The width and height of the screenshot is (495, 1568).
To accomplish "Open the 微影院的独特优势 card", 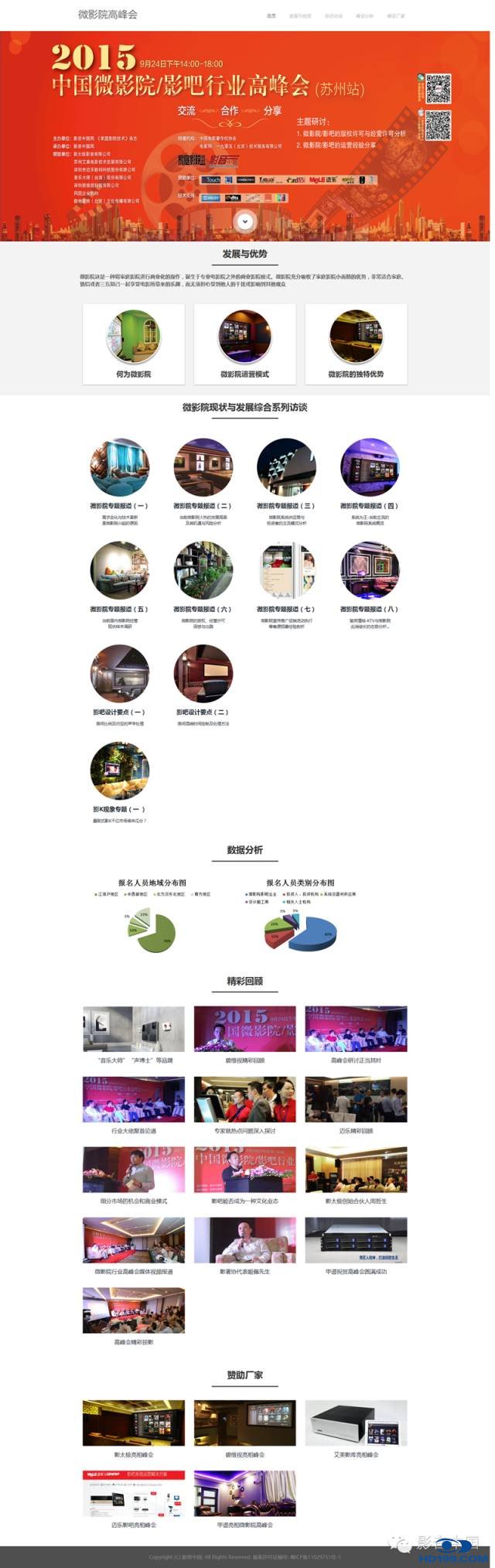I will click(356, 343).
